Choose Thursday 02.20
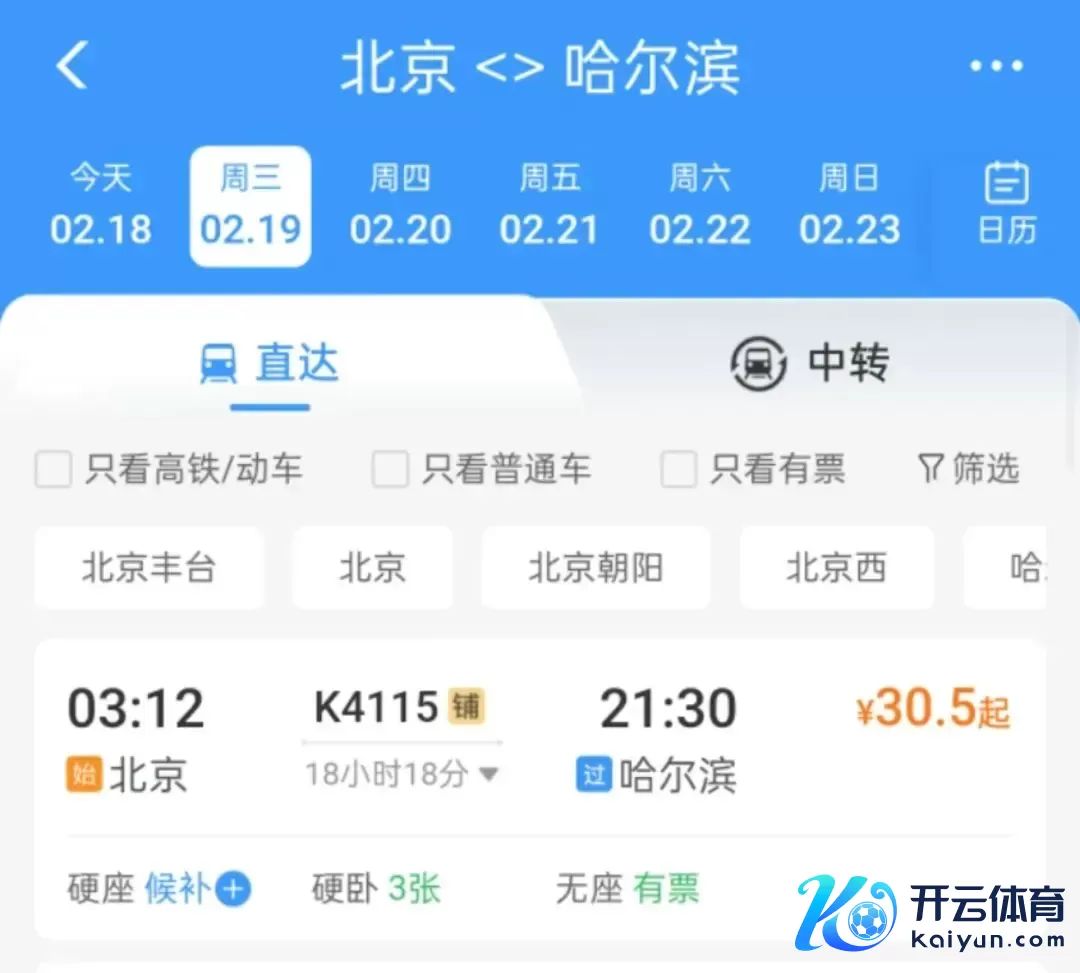Image resolution: width=1080 pixels, height=973 pixels. pyautogui.click(x=400, y=207)
